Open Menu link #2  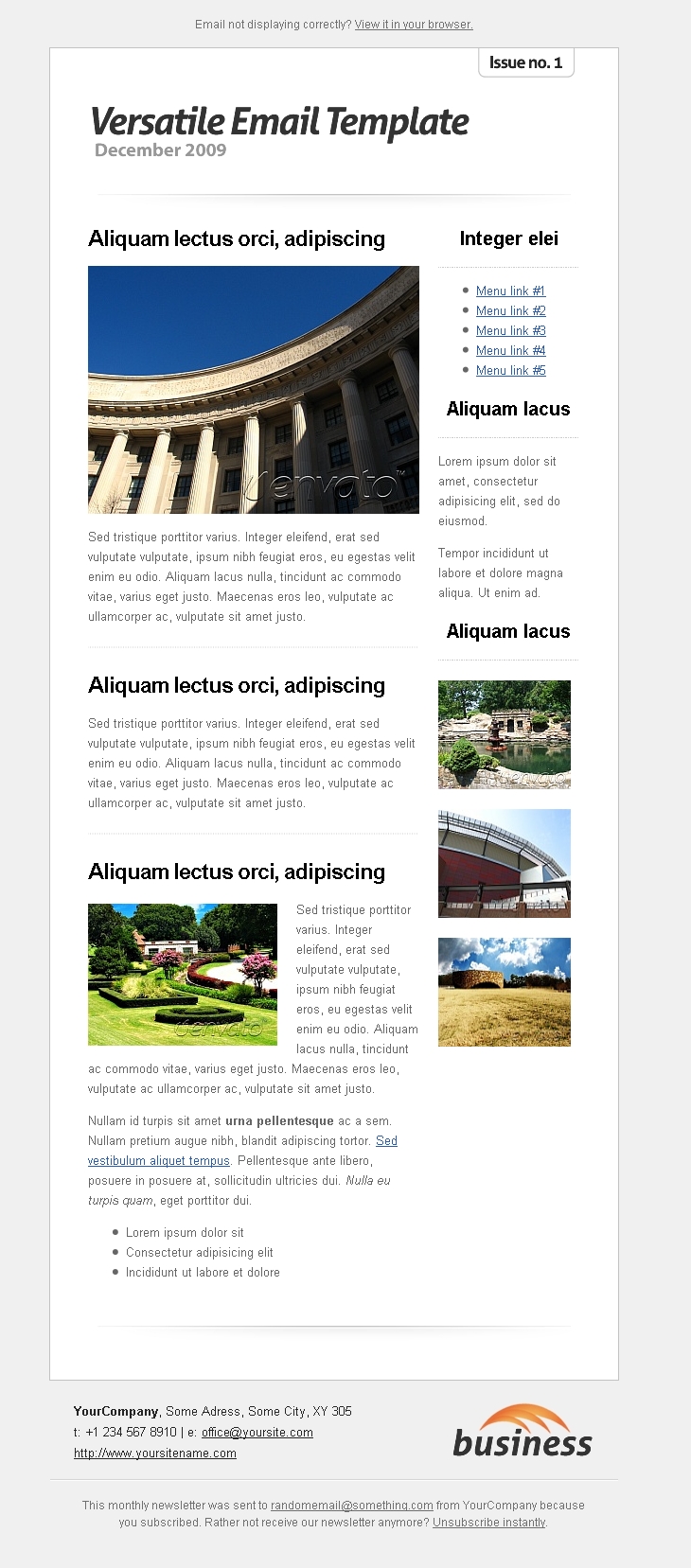coord(510,311)
